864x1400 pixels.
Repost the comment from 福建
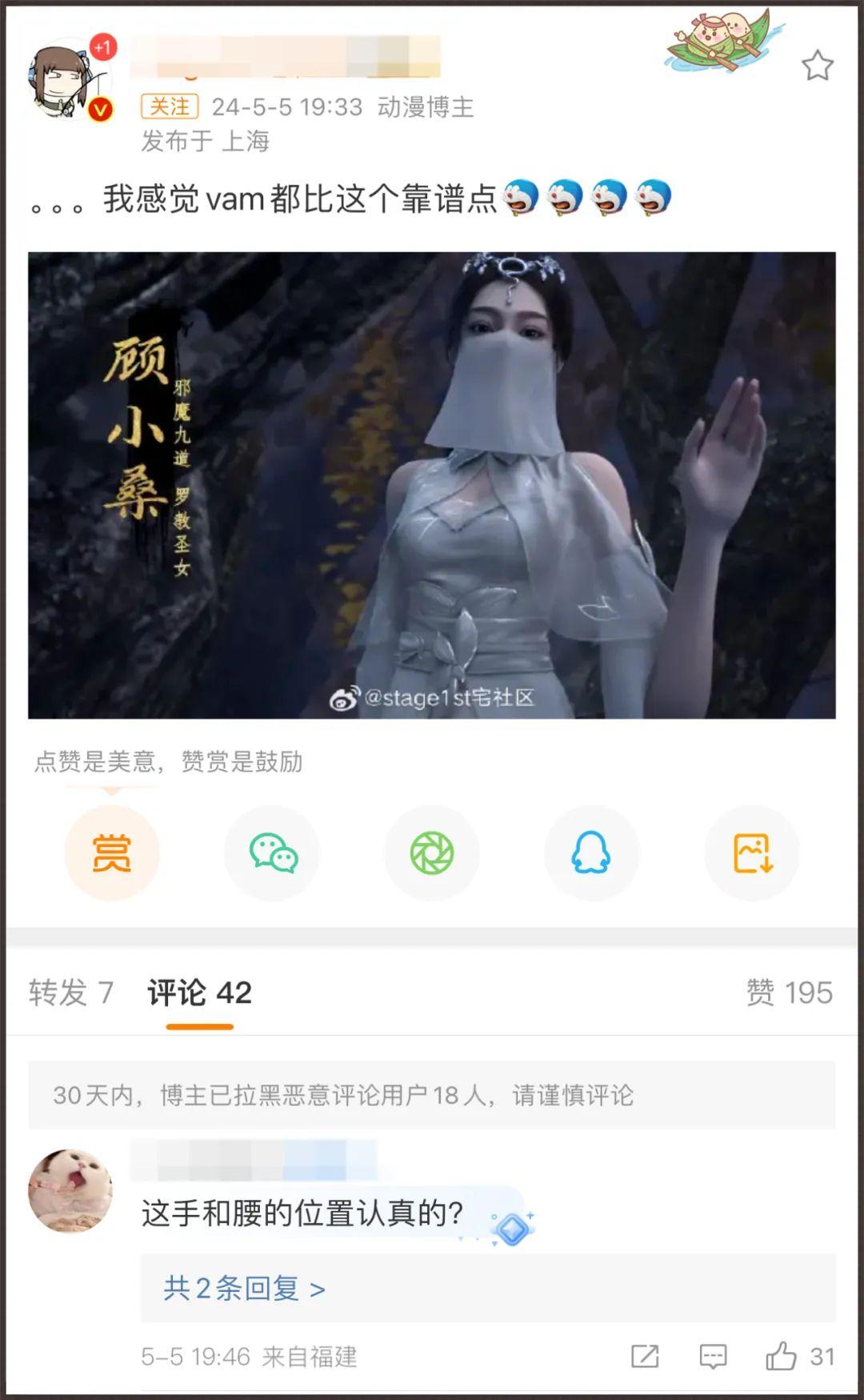click(x=645, y=1356)
